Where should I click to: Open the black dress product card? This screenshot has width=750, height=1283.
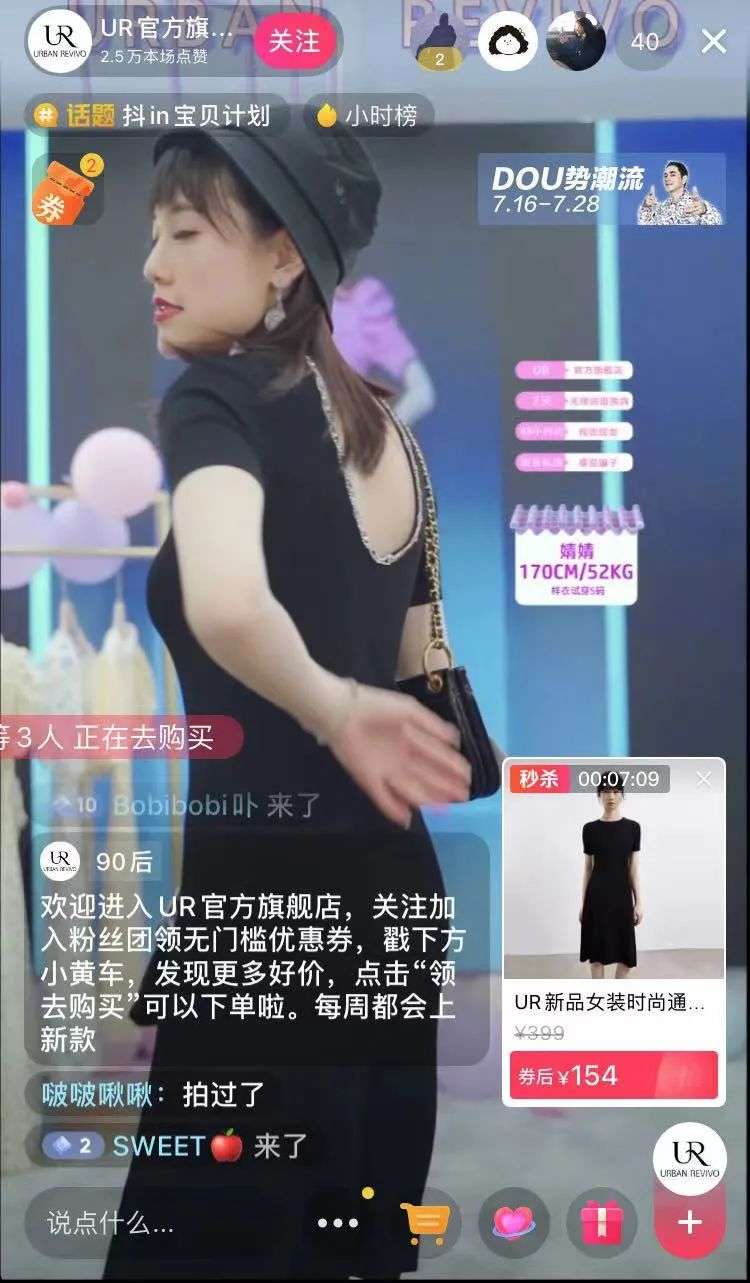click(614, 930)
